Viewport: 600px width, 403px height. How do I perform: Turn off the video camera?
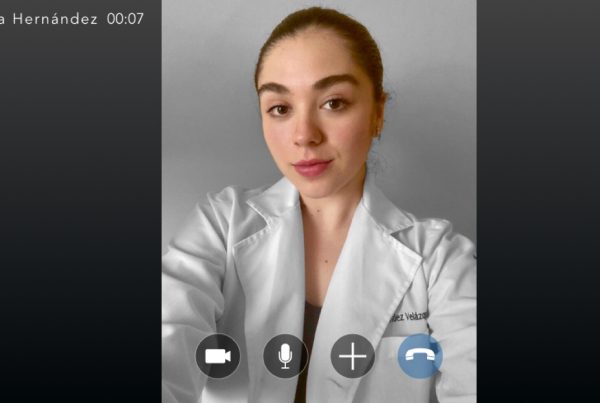218,356
